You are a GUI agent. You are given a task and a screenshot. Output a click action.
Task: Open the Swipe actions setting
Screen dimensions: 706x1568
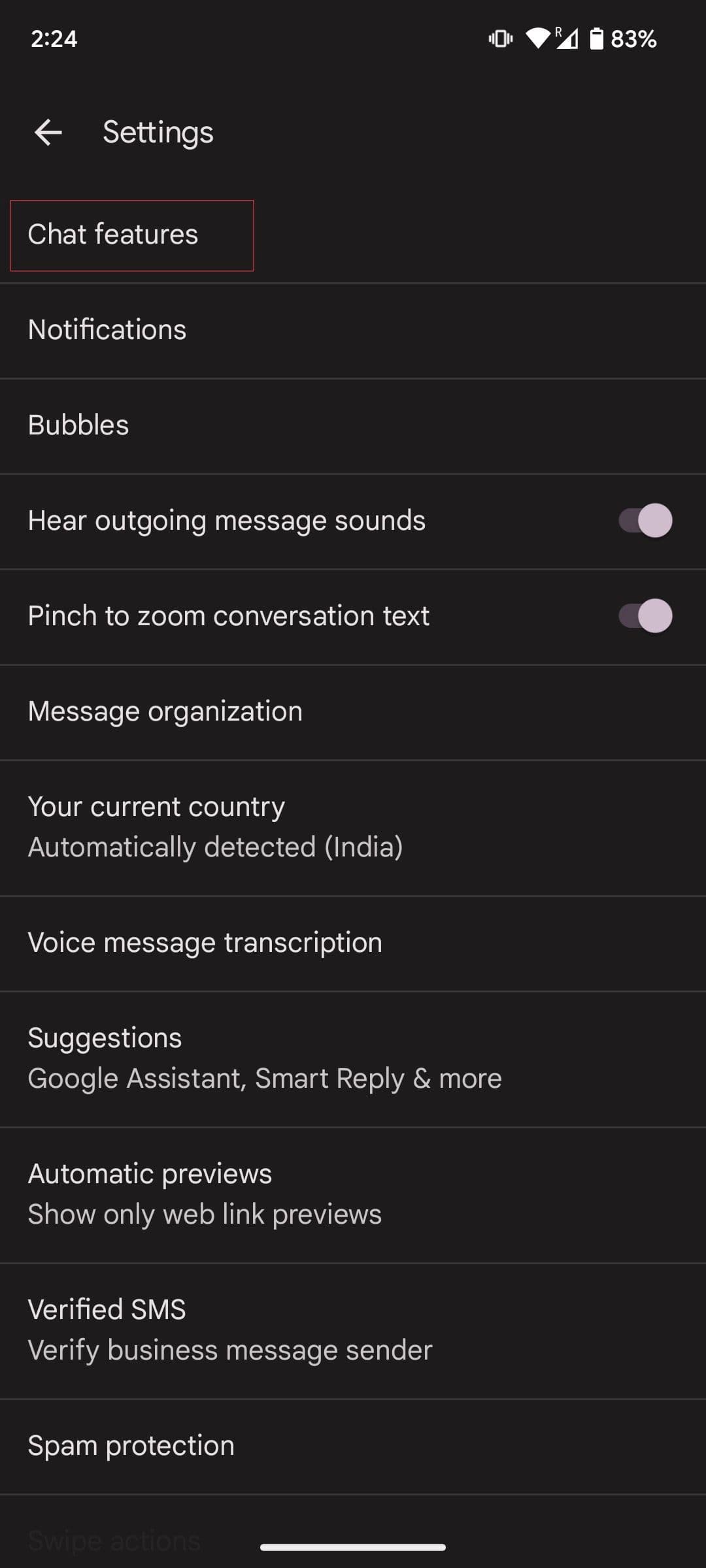pos(114,1539)
